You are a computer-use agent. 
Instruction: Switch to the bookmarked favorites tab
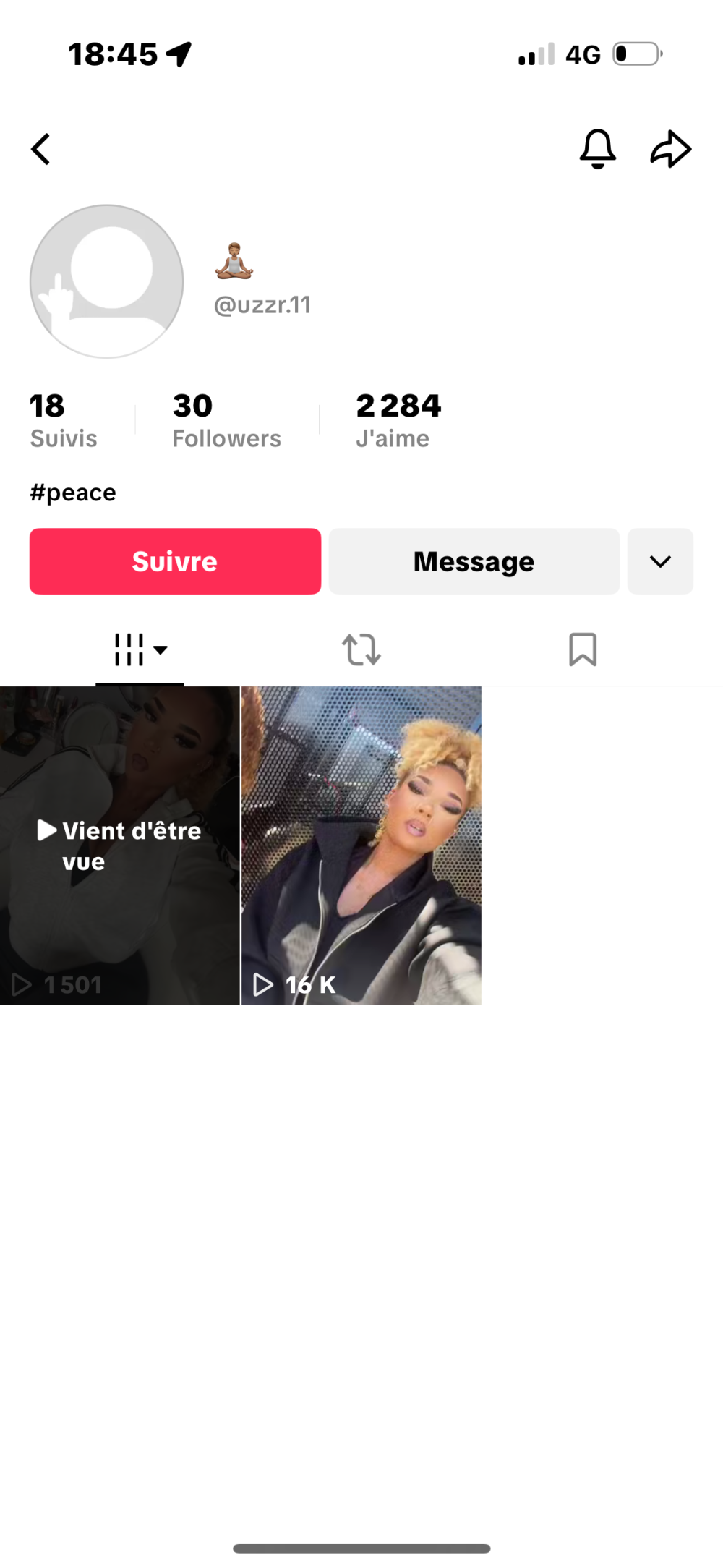[x=583, y=649]
